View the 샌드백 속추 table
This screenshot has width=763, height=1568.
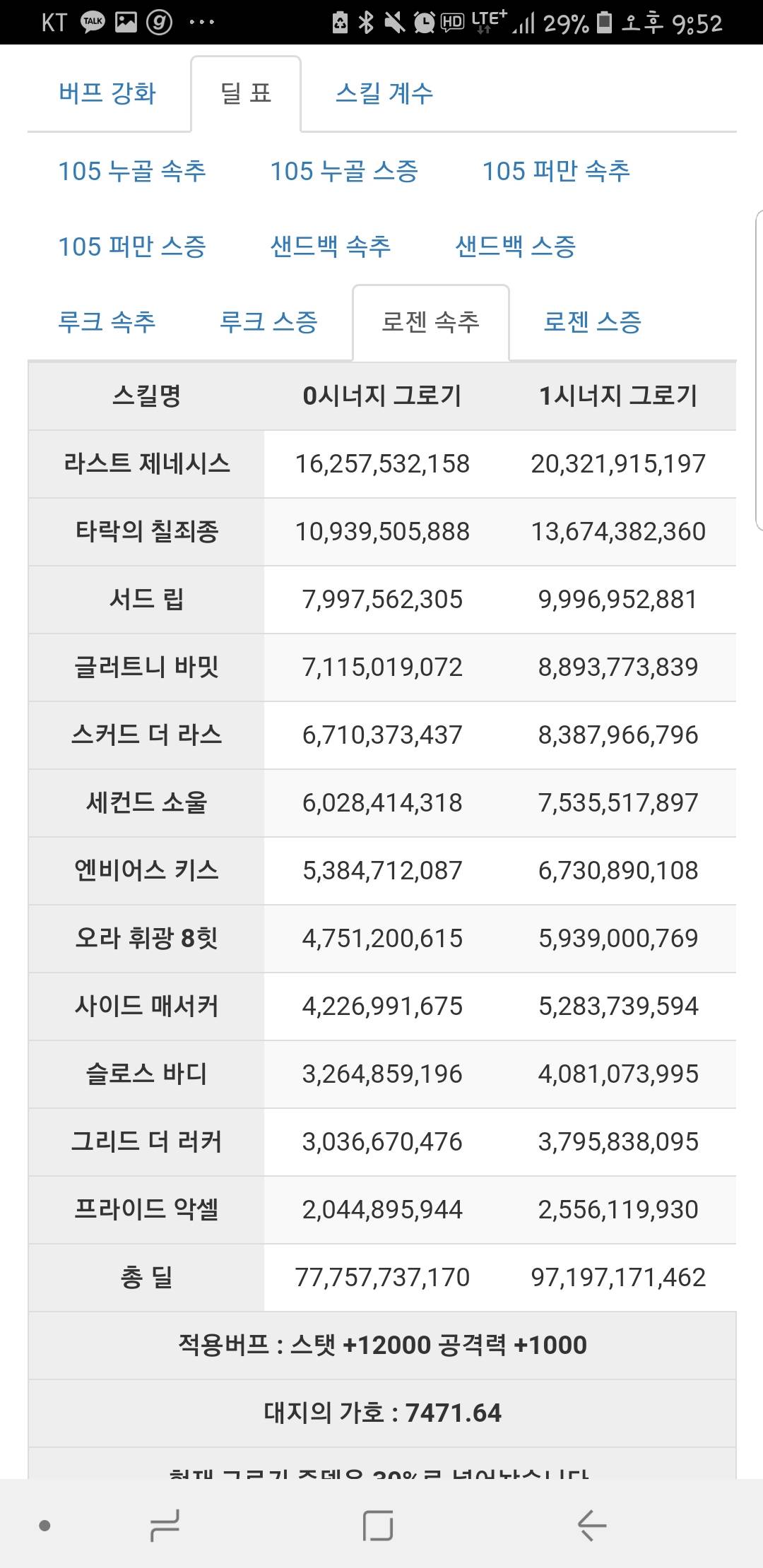[x=331, y=247]
